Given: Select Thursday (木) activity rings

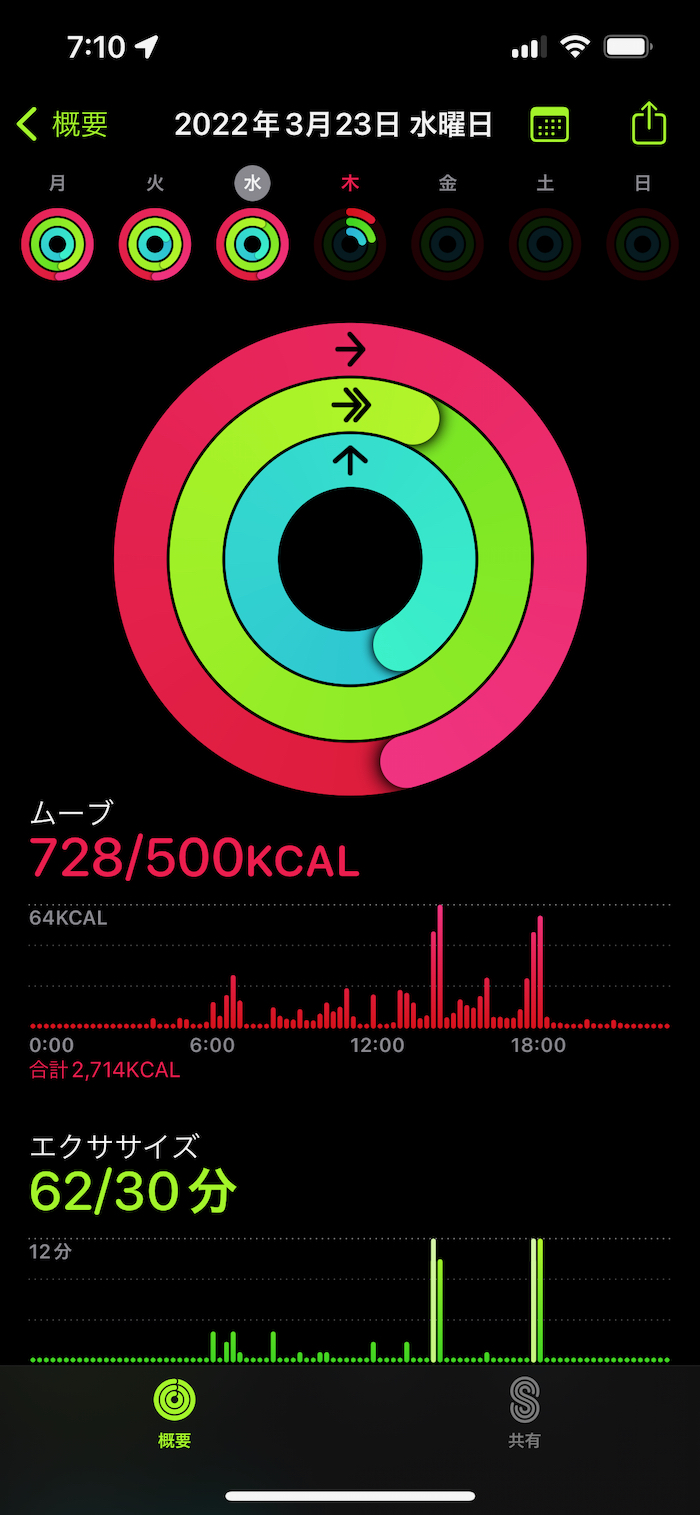Looking at the screenshot, I should pyautogui.click(x=350, y=244).
